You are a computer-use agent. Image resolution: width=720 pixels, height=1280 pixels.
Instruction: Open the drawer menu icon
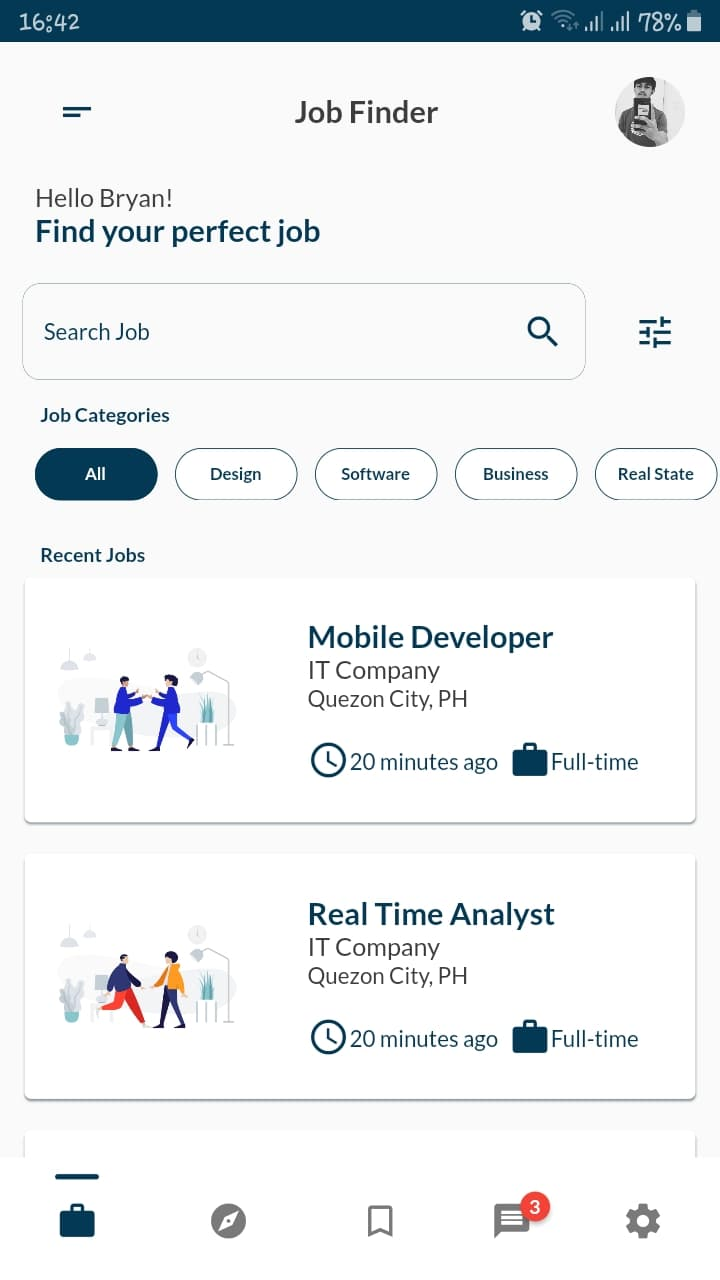coord(77,112)
